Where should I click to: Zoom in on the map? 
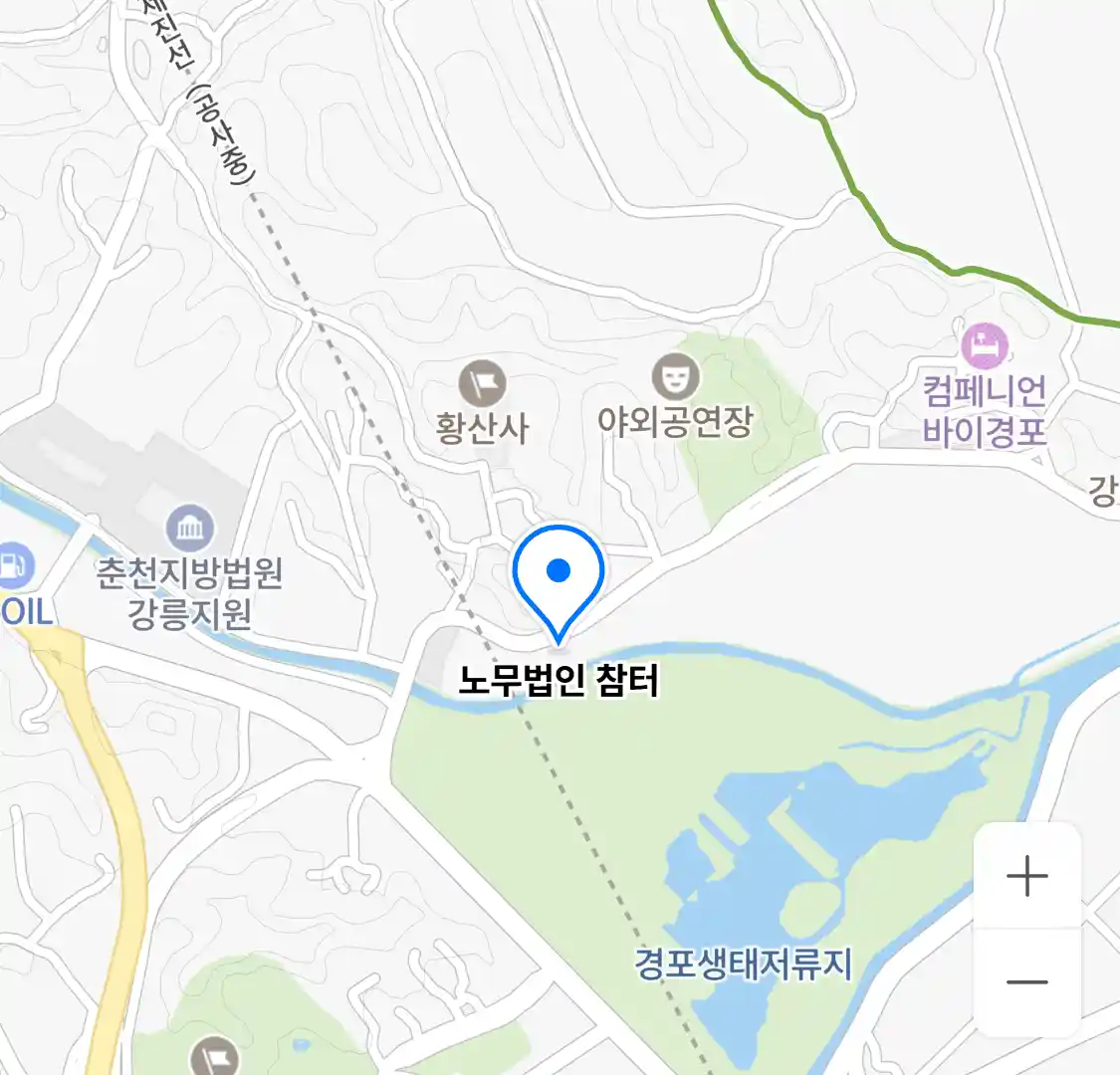click(1026, 877)
